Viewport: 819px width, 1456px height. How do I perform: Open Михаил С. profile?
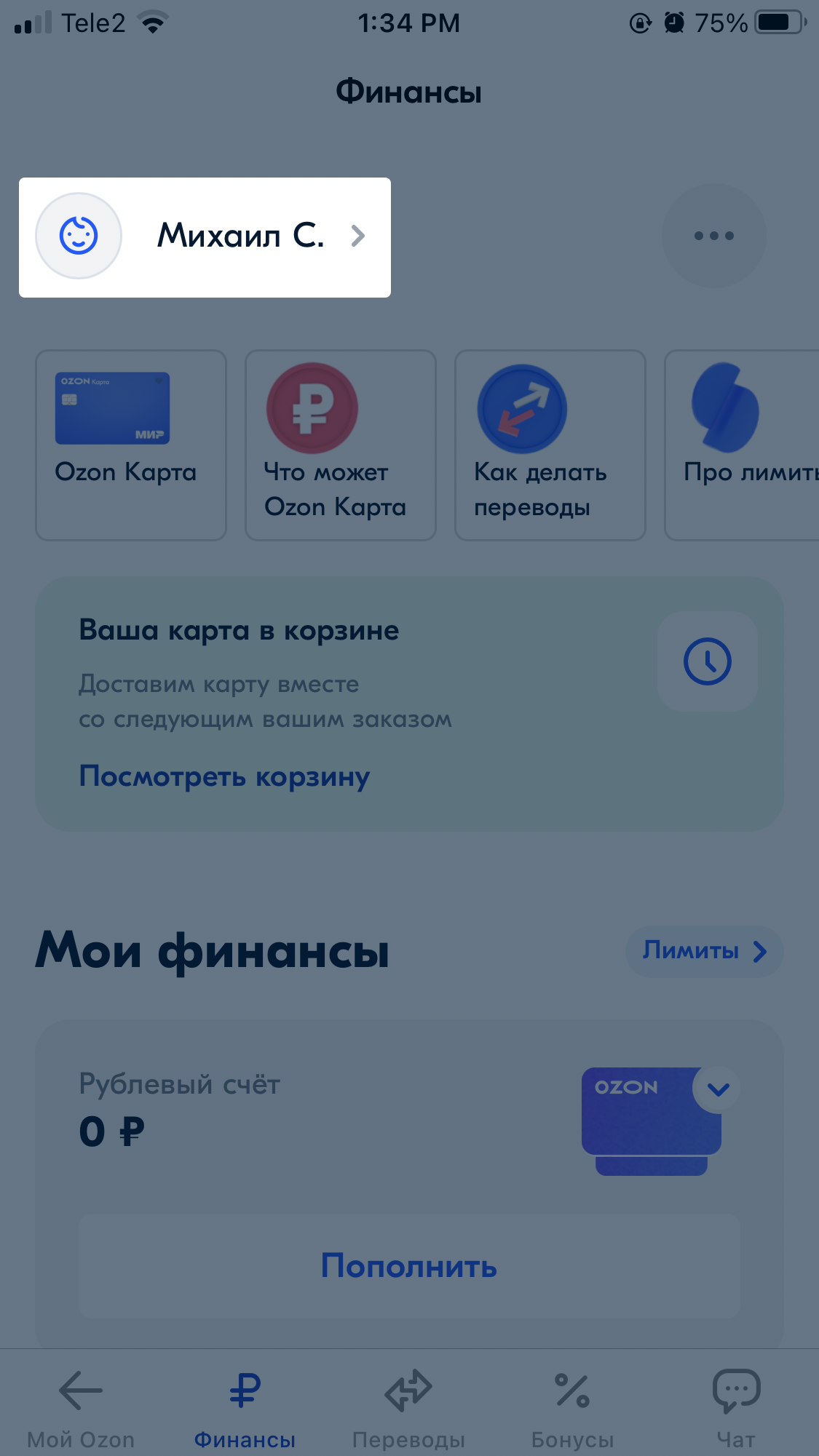(x=205, y=237)
